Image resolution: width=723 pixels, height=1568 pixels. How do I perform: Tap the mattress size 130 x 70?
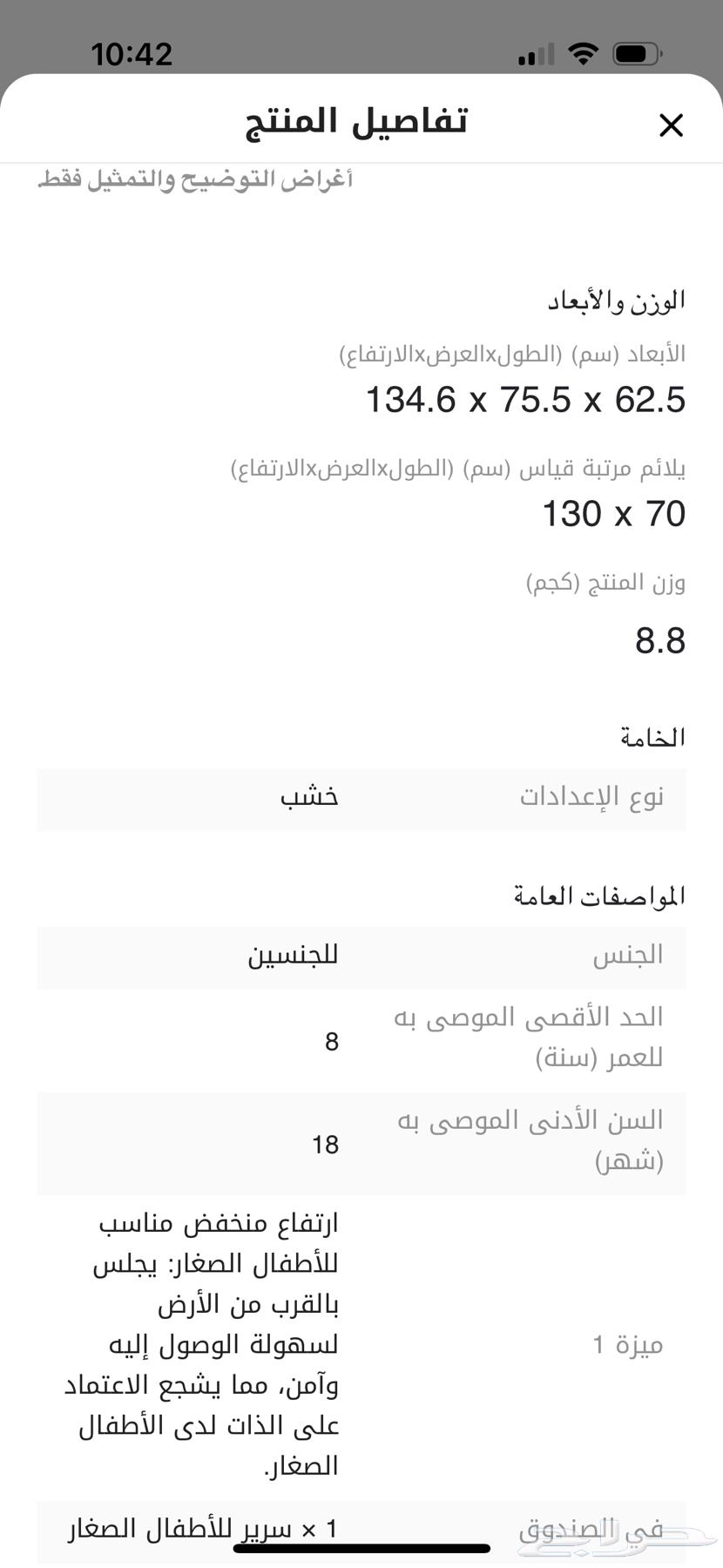612,514
